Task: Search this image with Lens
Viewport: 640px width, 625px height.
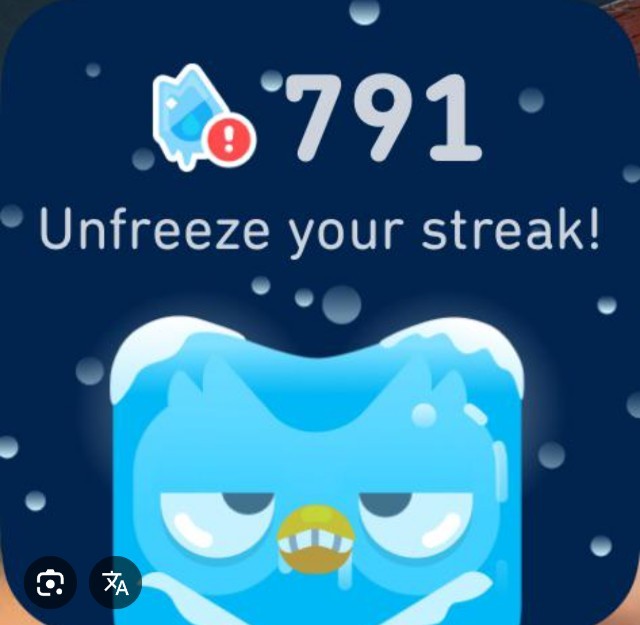Action: (x=50, y=583)
